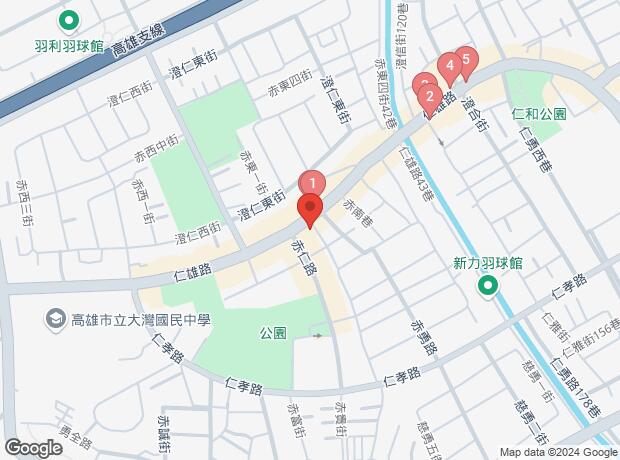
Task: Select map marker number 5
Action: 465,59
